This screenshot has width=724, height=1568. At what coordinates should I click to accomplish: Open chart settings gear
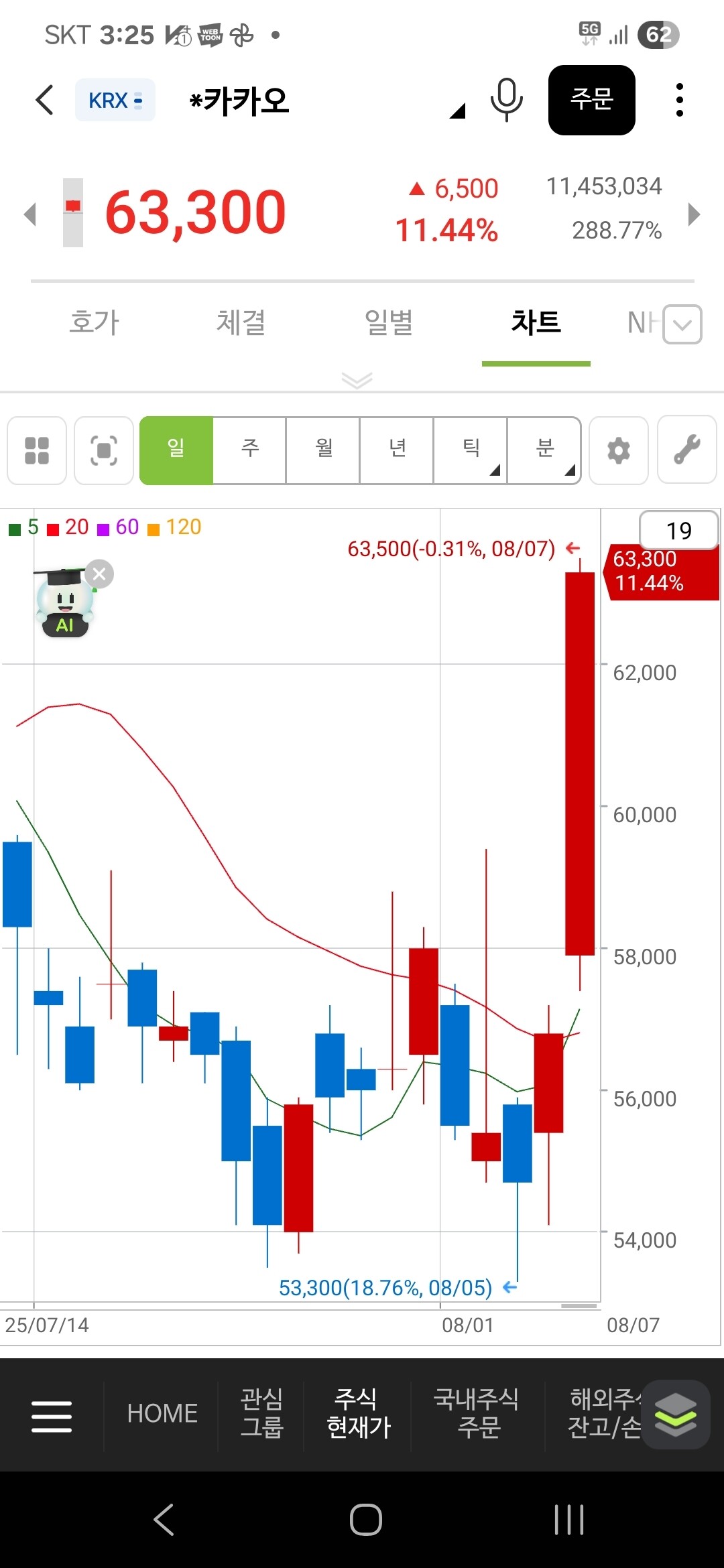(x=619, y=450)
